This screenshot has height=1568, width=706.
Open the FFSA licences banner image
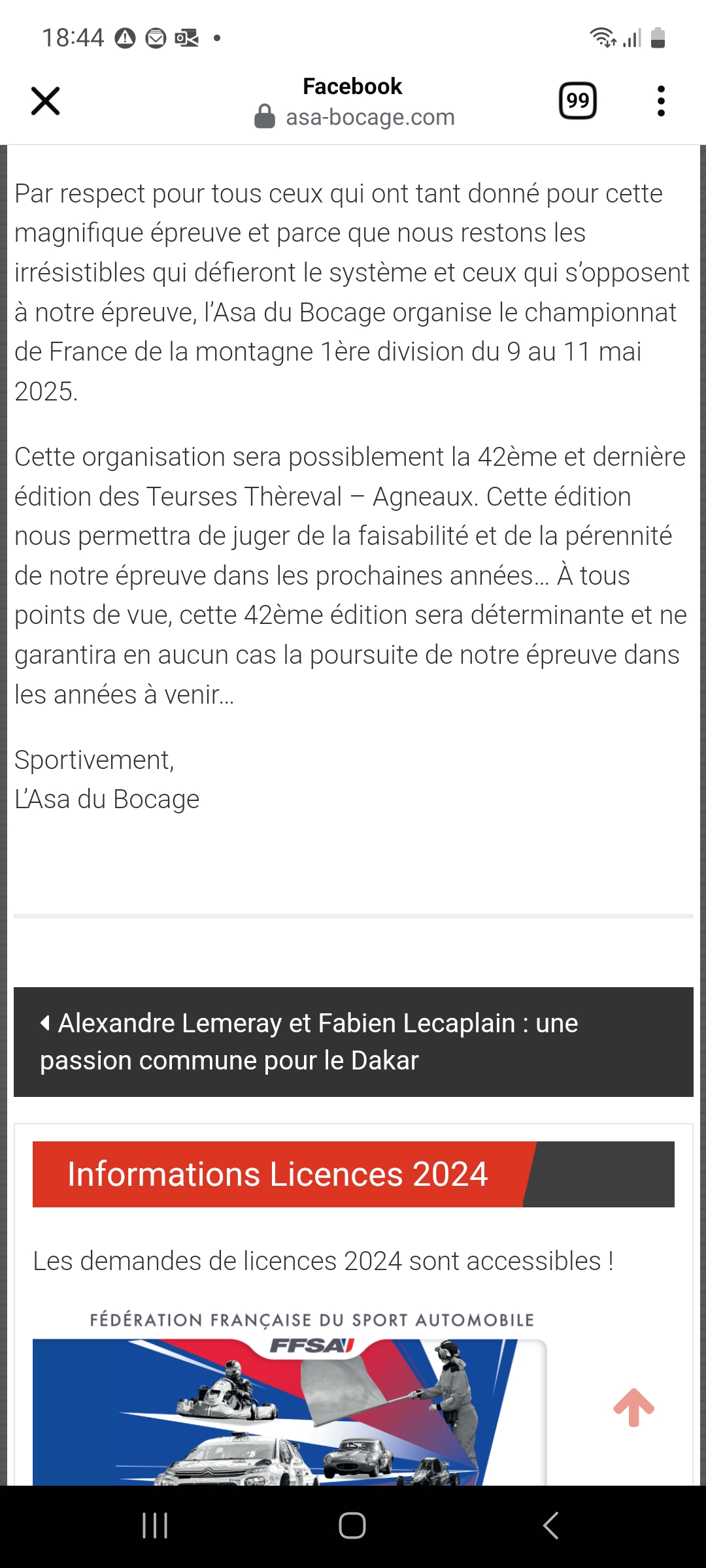tap(289, 1405)
